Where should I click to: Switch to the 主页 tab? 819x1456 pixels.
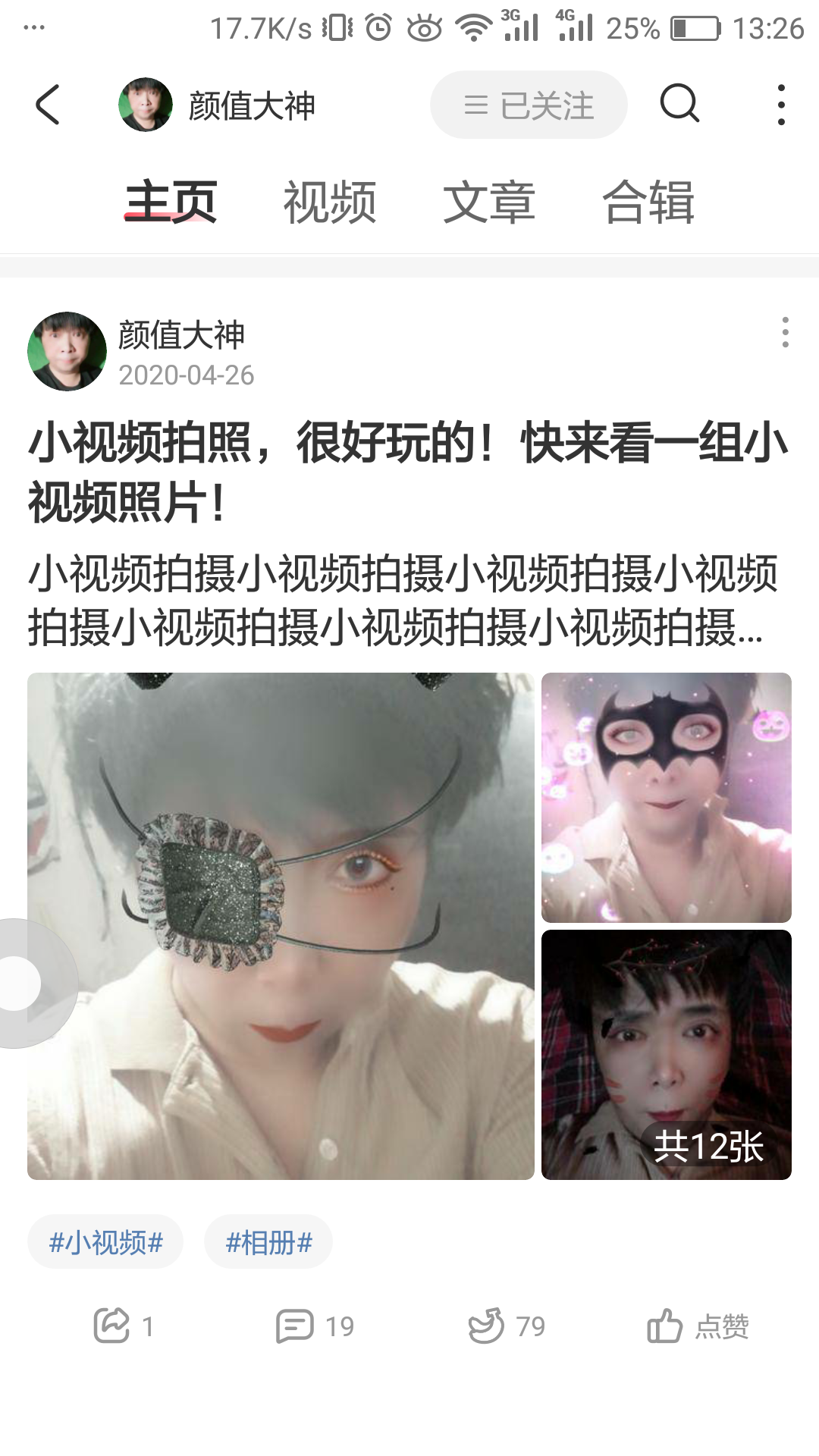tap(171, 202)
